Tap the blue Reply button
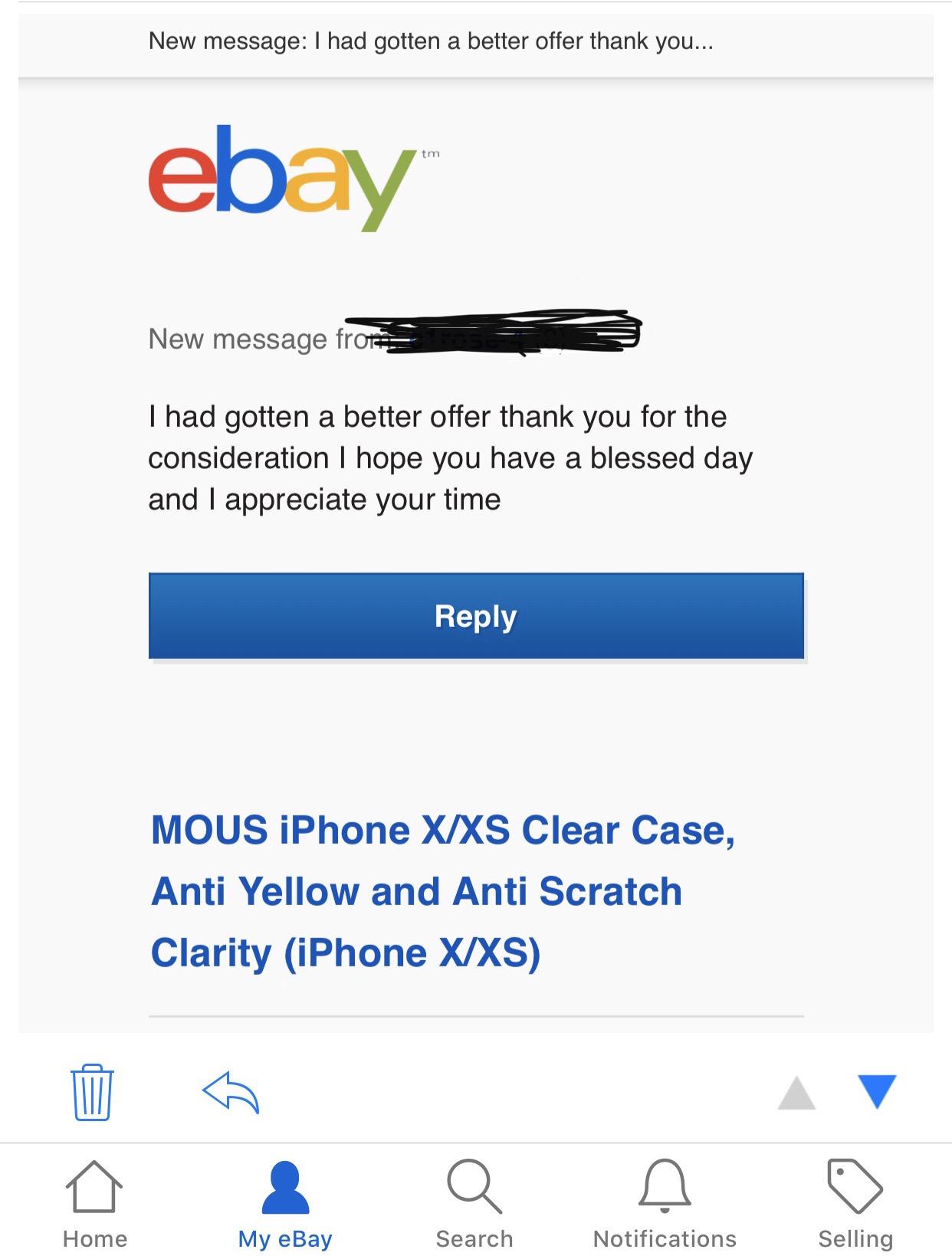The width and height of the screenshot is (952, 1256). pyautogui.click(x=475, y=616)
